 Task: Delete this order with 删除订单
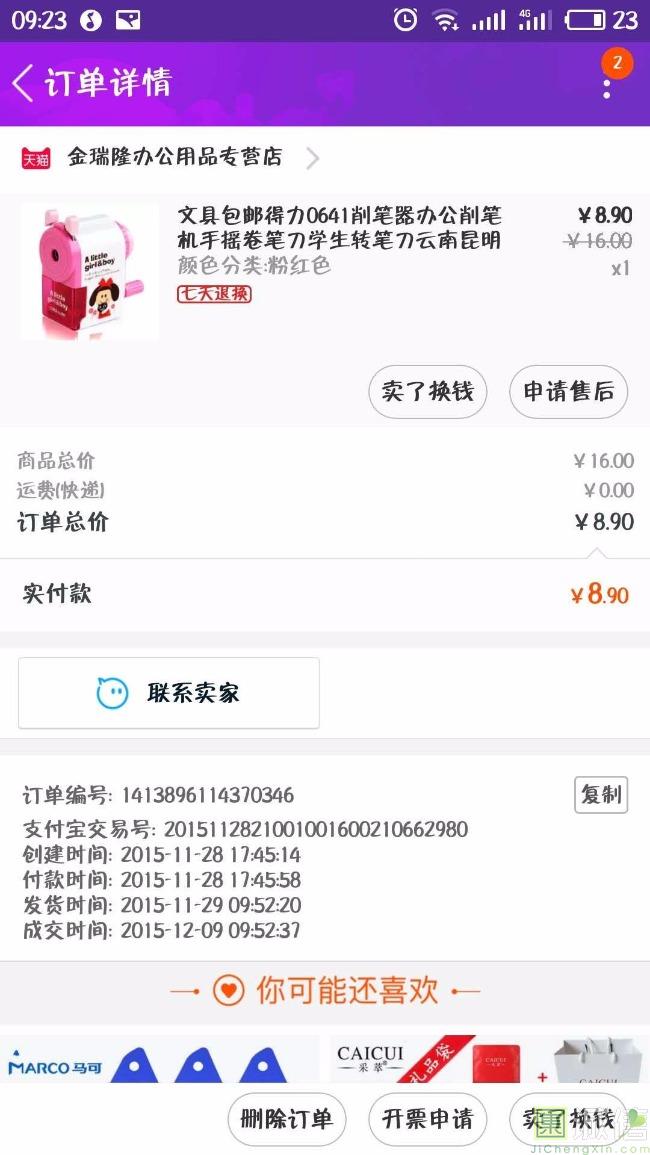(287, 1118)
